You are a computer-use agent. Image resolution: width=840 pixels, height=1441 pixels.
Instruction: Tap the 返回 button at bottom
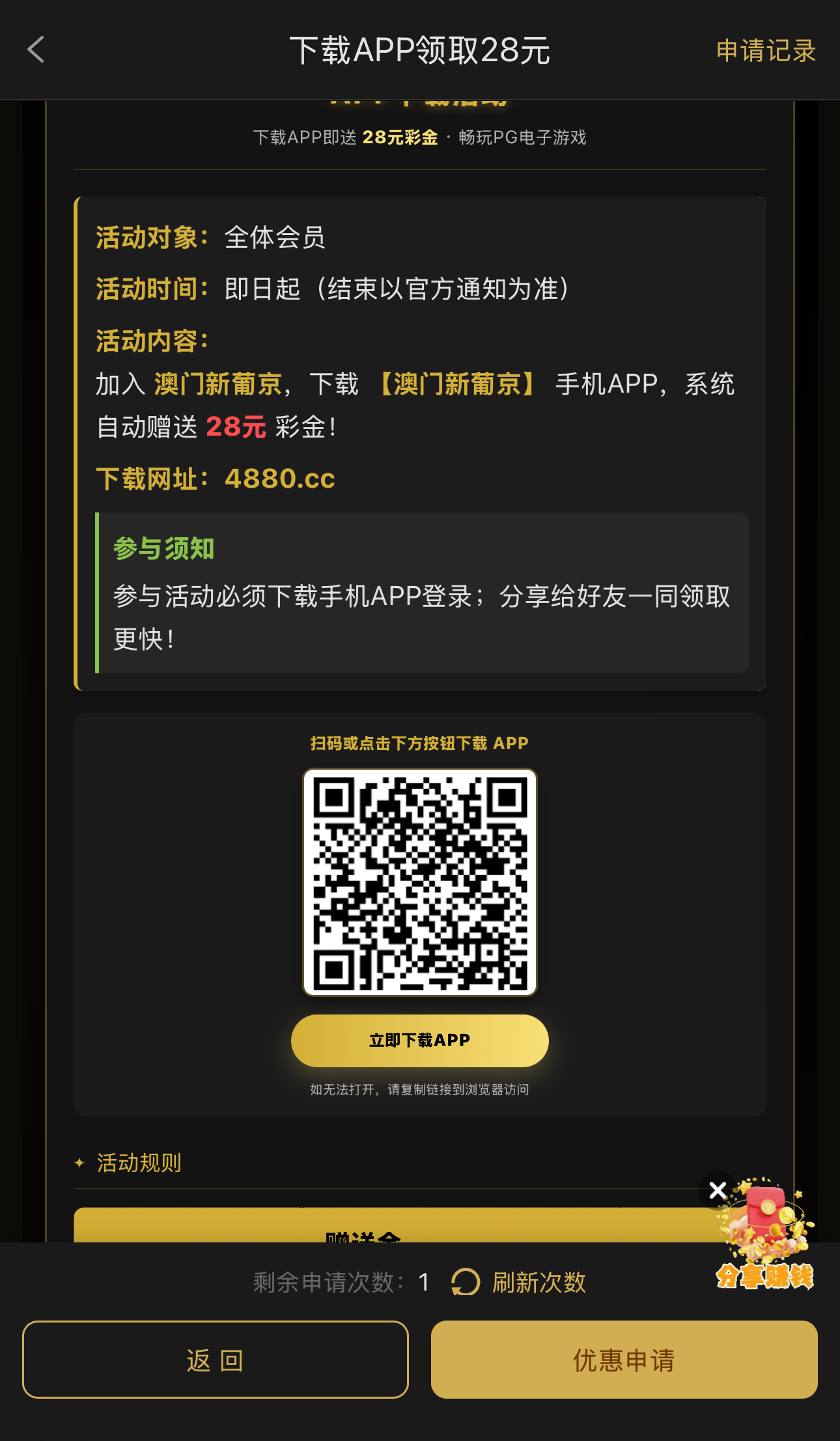click(216, 1360)
